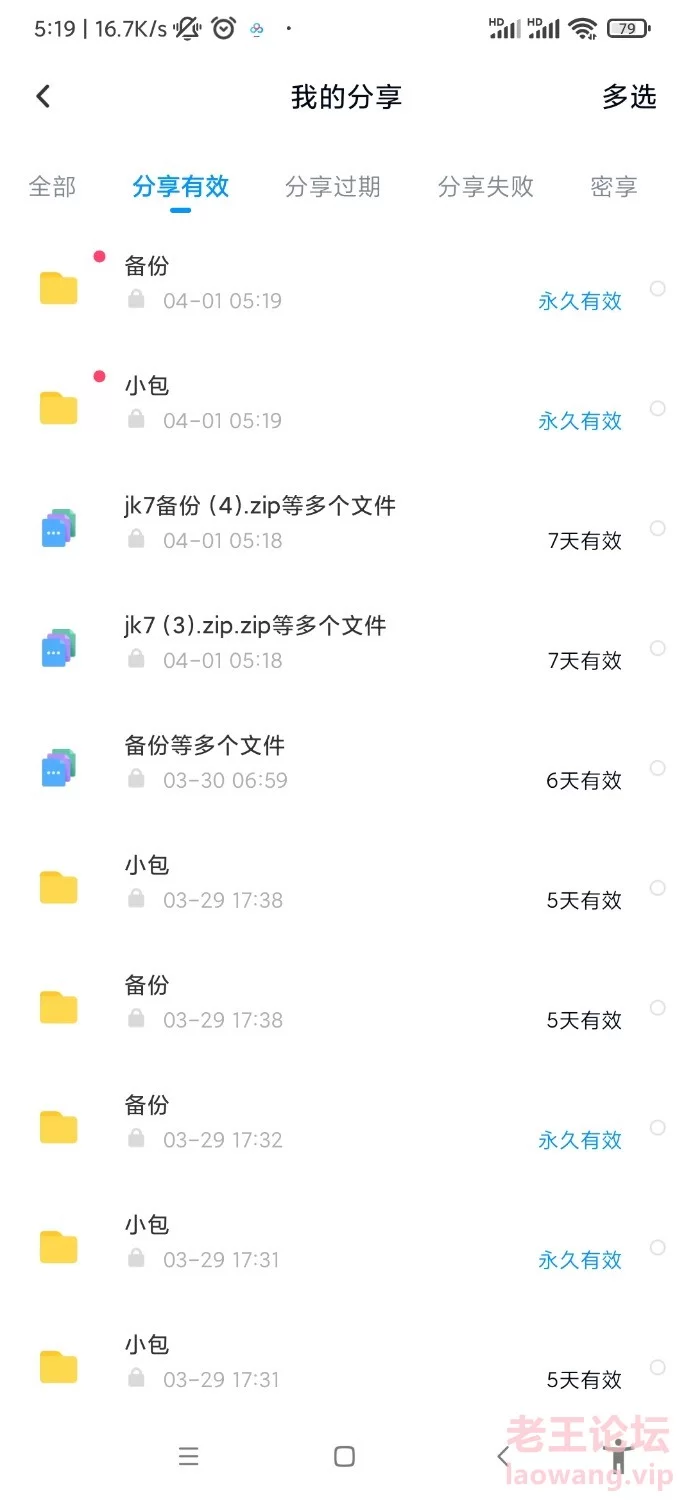Open the 密享 tab

[x=614, y=187]
